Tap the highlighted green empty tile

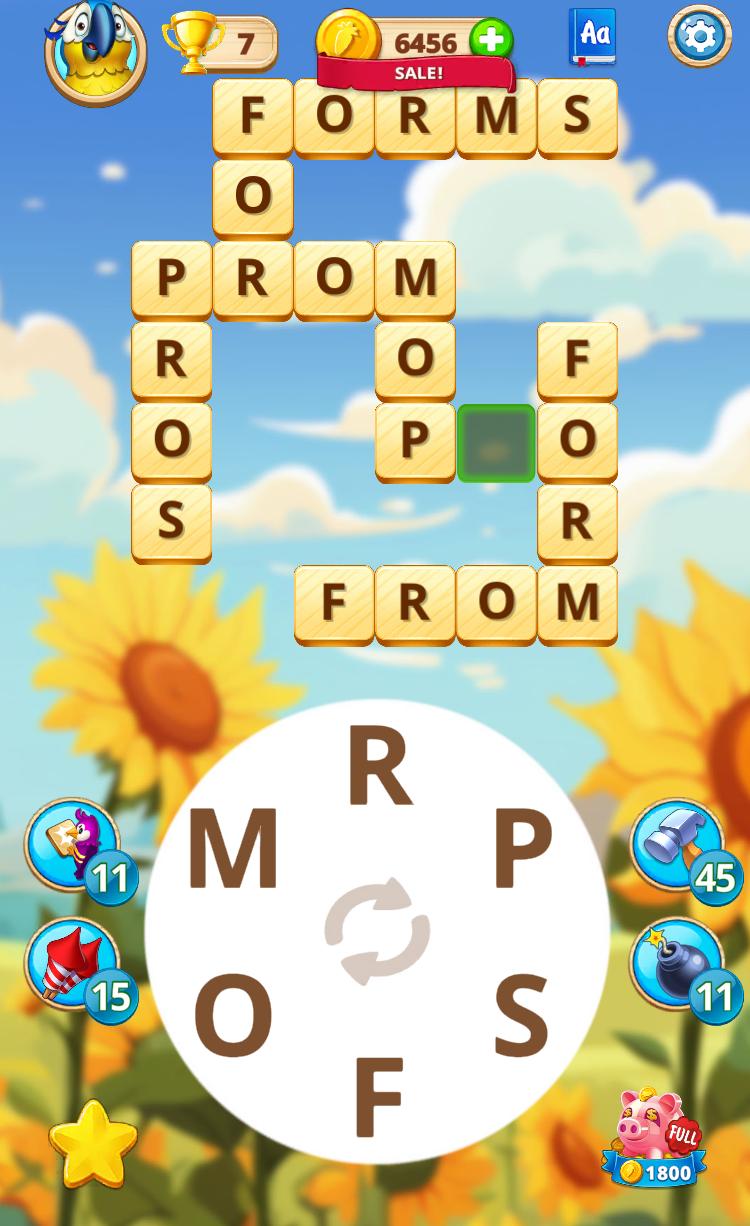pos(496,443)
